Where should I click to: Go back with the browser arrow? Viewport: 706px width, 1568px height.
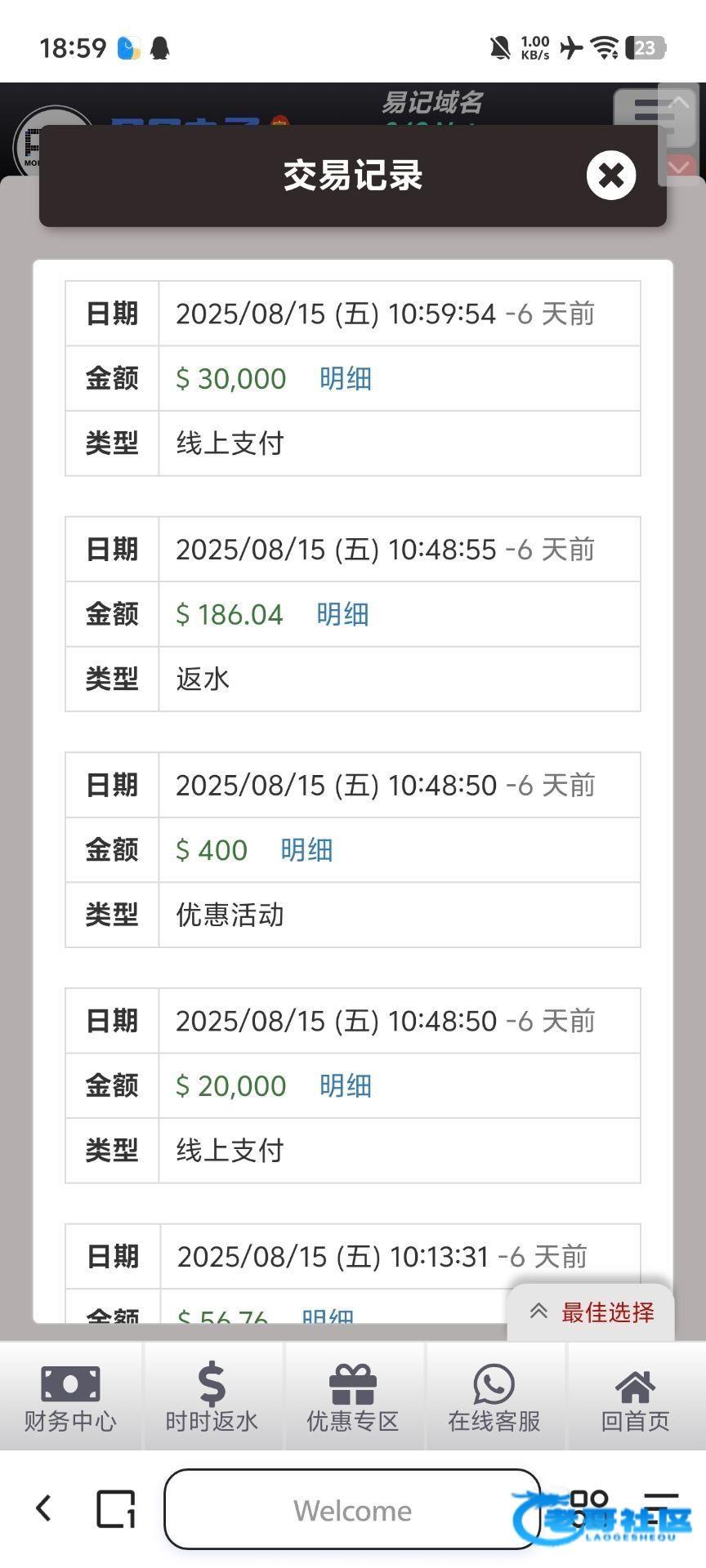coord(44,1509)
